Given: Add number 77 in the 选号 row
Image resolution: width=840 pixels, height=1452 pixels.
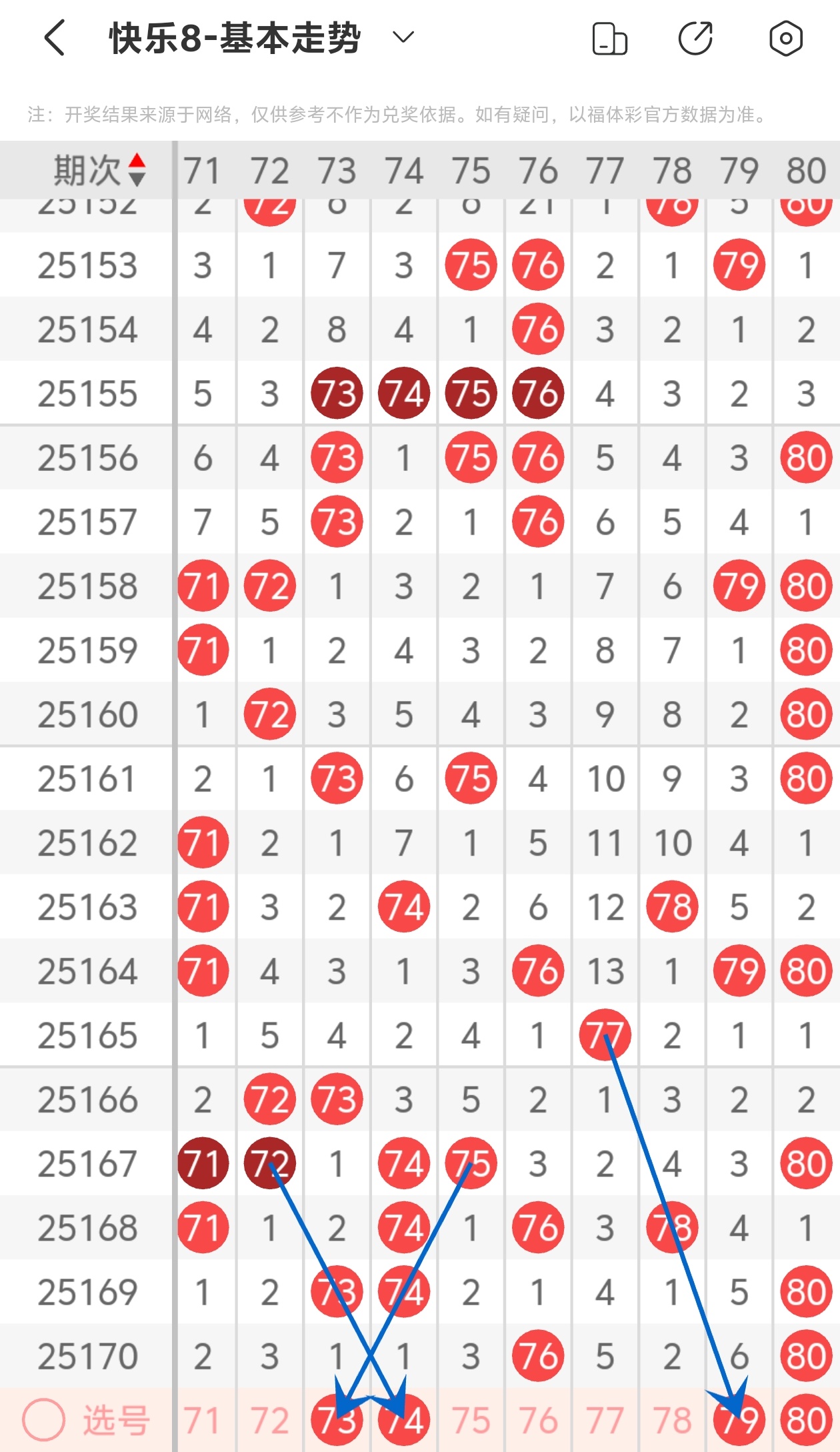Looking at the screenshot, I should coord(605,1420).
